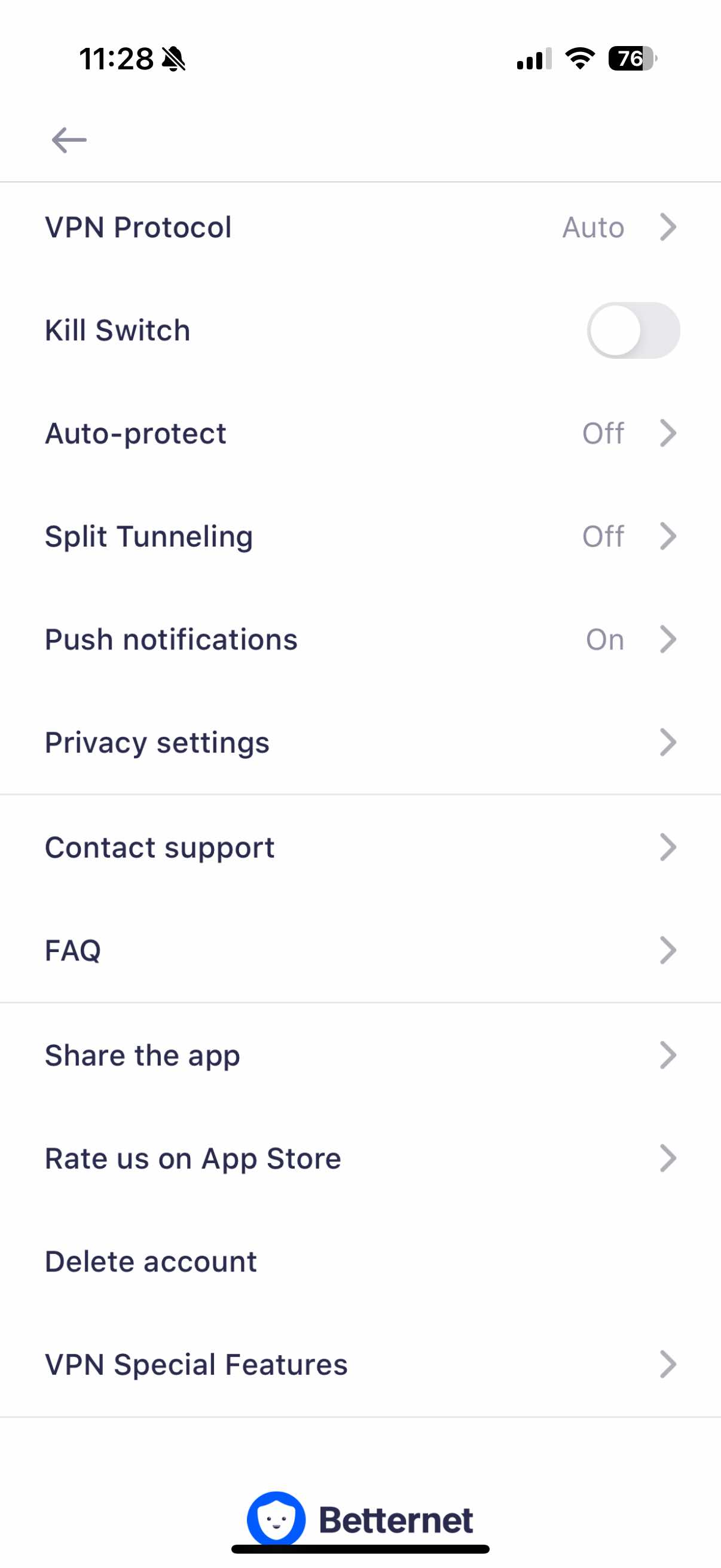Open the FAQ page
The width and height of the screenshot is (721, 1568).
(x=360, y=950)
